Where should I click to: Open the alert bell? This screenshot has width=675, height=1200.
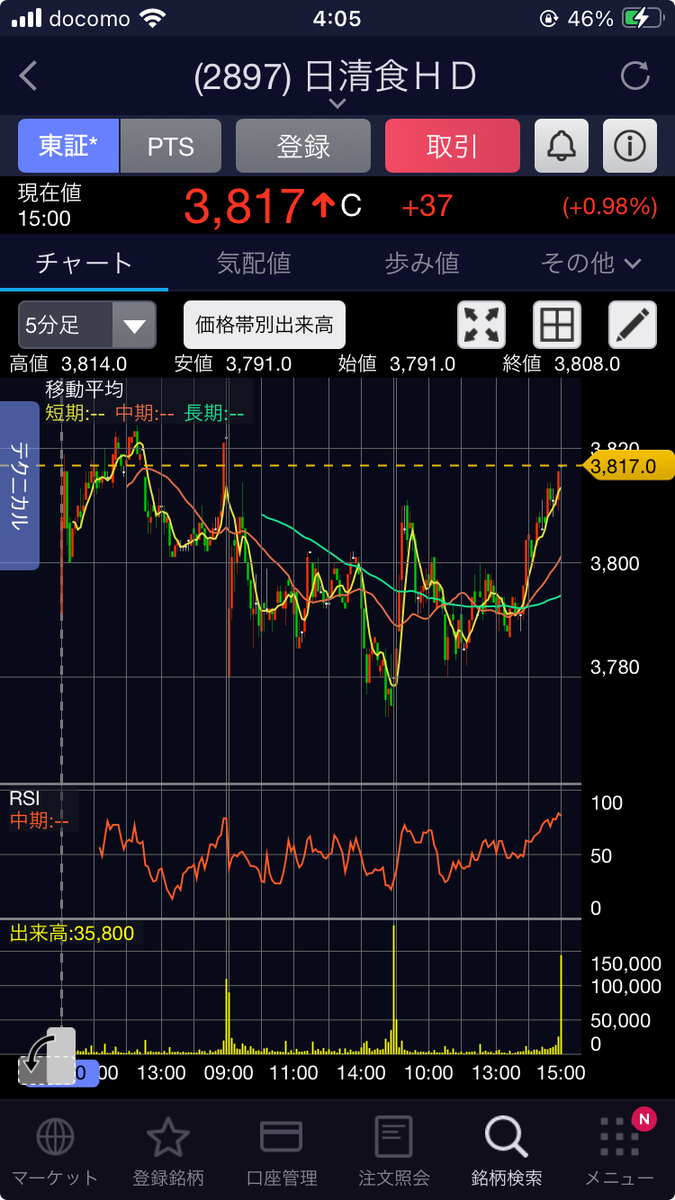pos(562,146)
